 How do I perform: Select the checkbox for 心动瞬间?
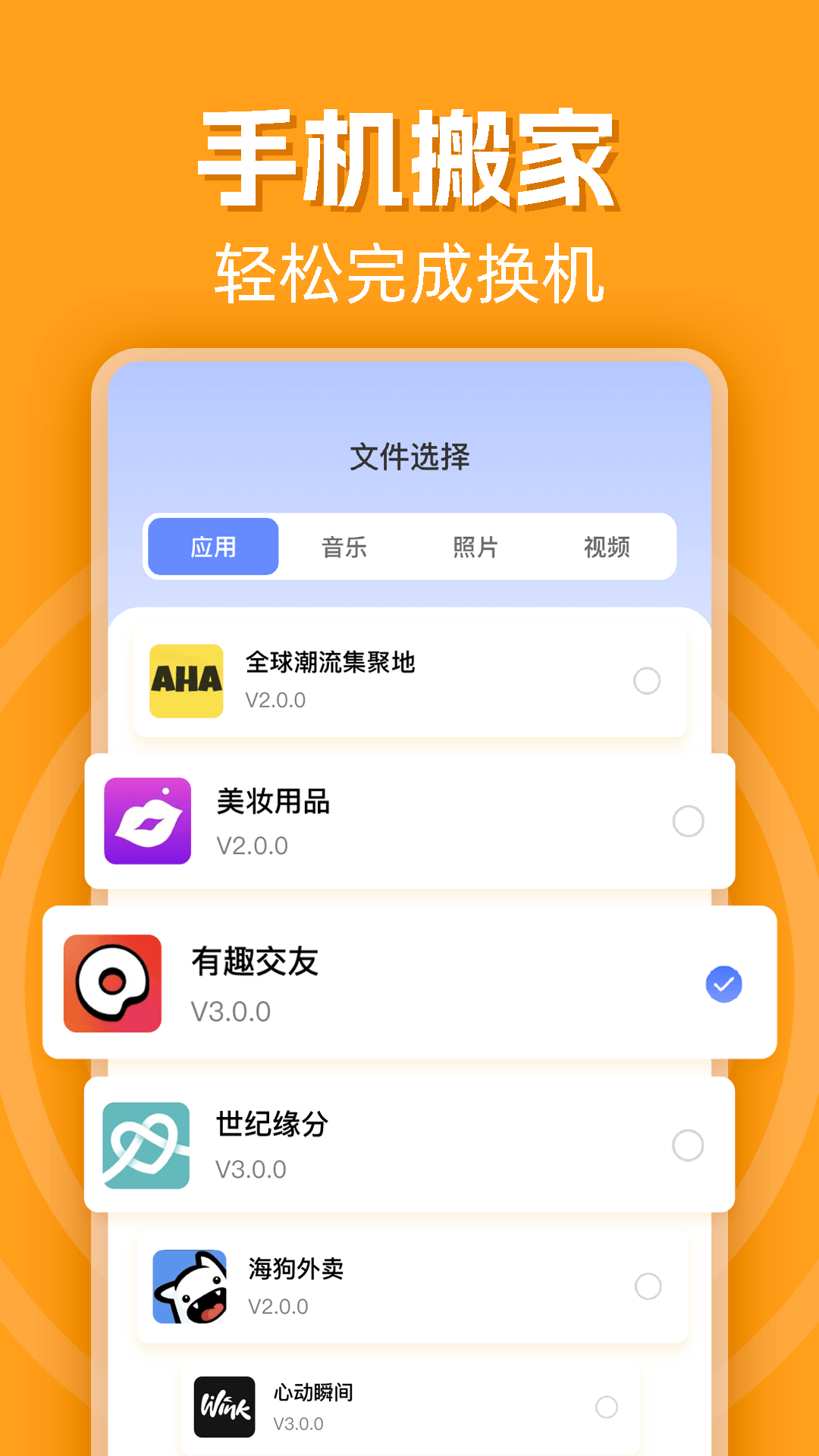click(x=607, y=1407)
